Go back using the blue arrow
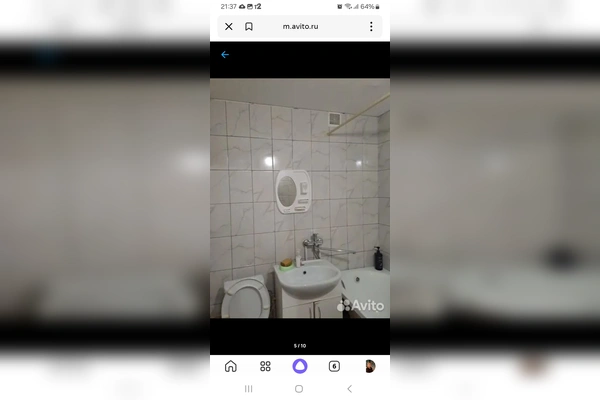This screenshot has height=400, width=600. pyautogui.click(x=225, y=55)
